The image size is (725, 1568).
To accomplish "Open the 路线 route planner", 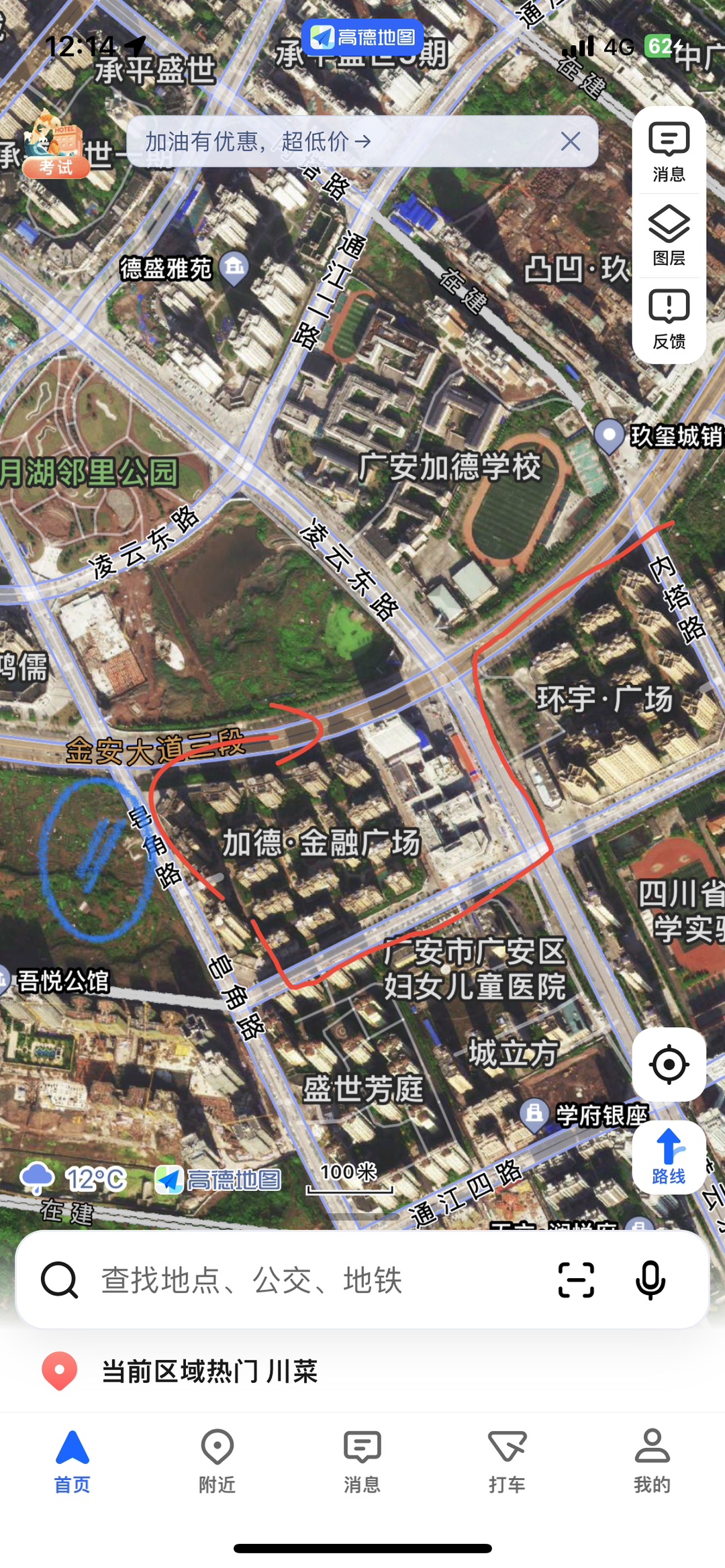I will (669, 1157).
